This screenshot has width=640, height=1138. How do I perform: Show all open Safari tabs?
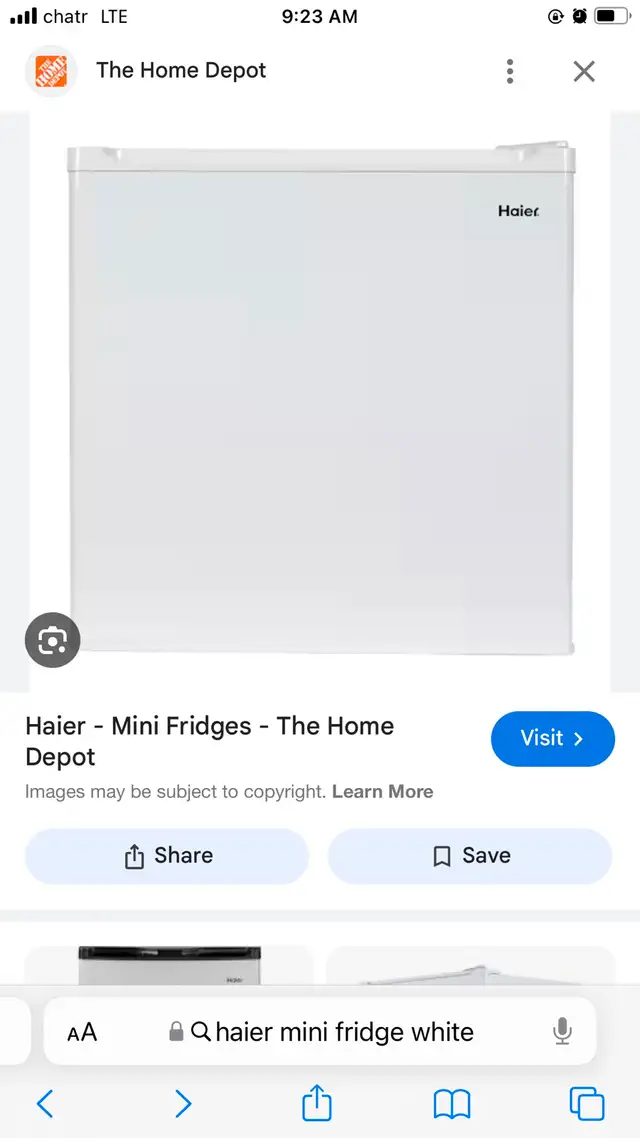(587, 1104)
